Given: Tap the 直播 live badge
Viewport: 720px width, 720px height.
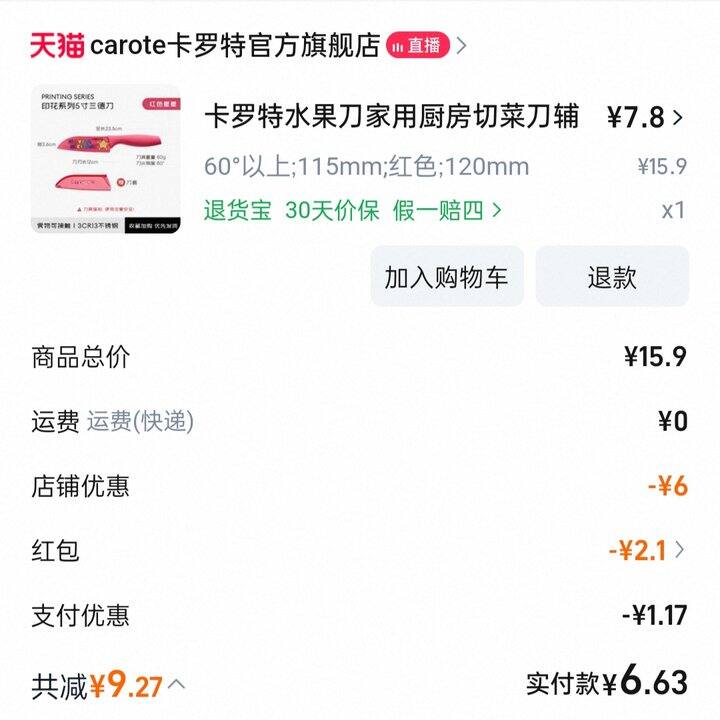Looking at the screenshot, I should [x=416, y=45].
